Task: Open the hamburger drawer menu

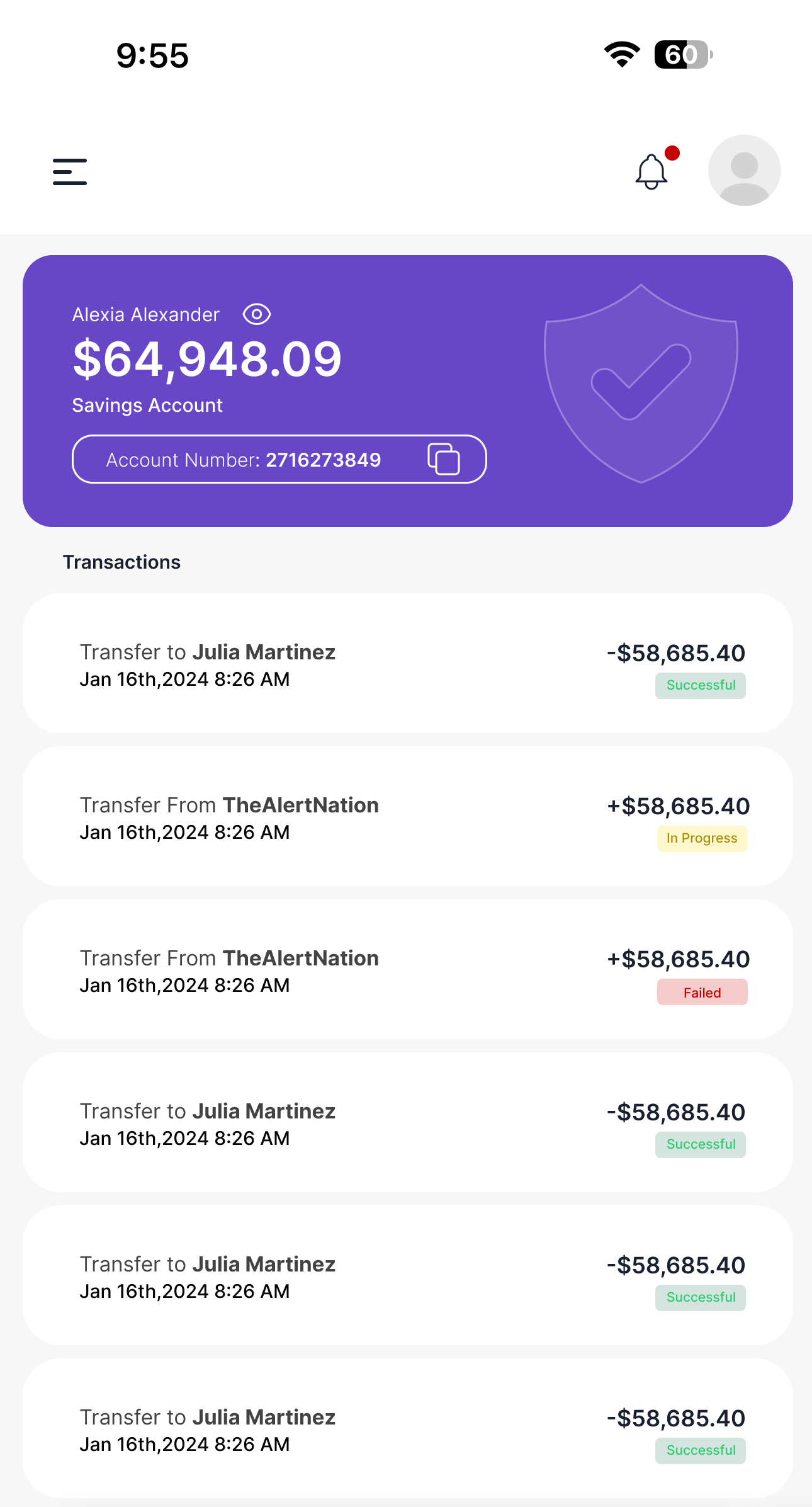Action: [70, 171]
